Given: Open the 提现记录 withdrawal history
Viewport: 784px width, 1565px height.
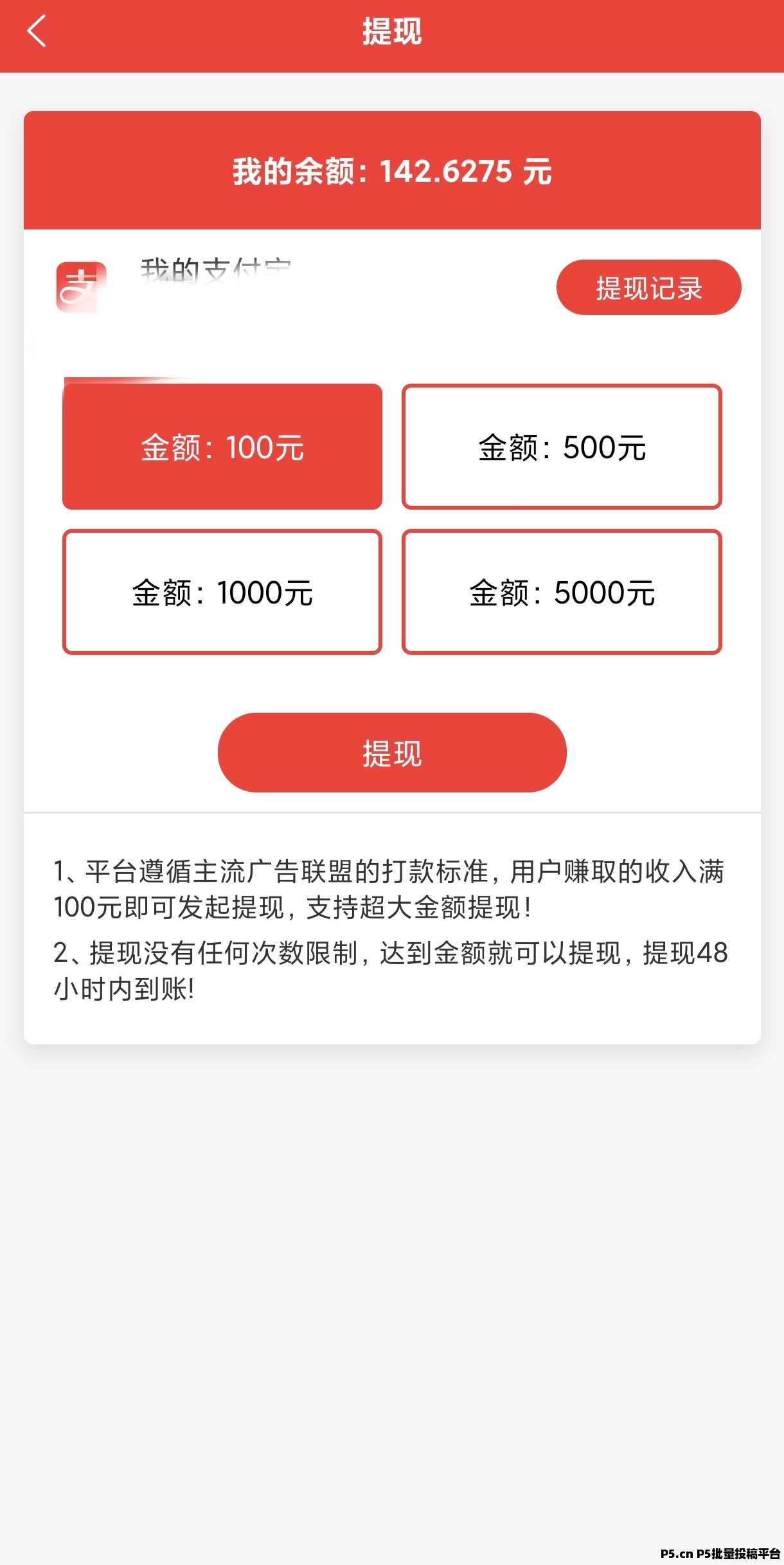Looking at the screenshot, I should click(648, 287).
